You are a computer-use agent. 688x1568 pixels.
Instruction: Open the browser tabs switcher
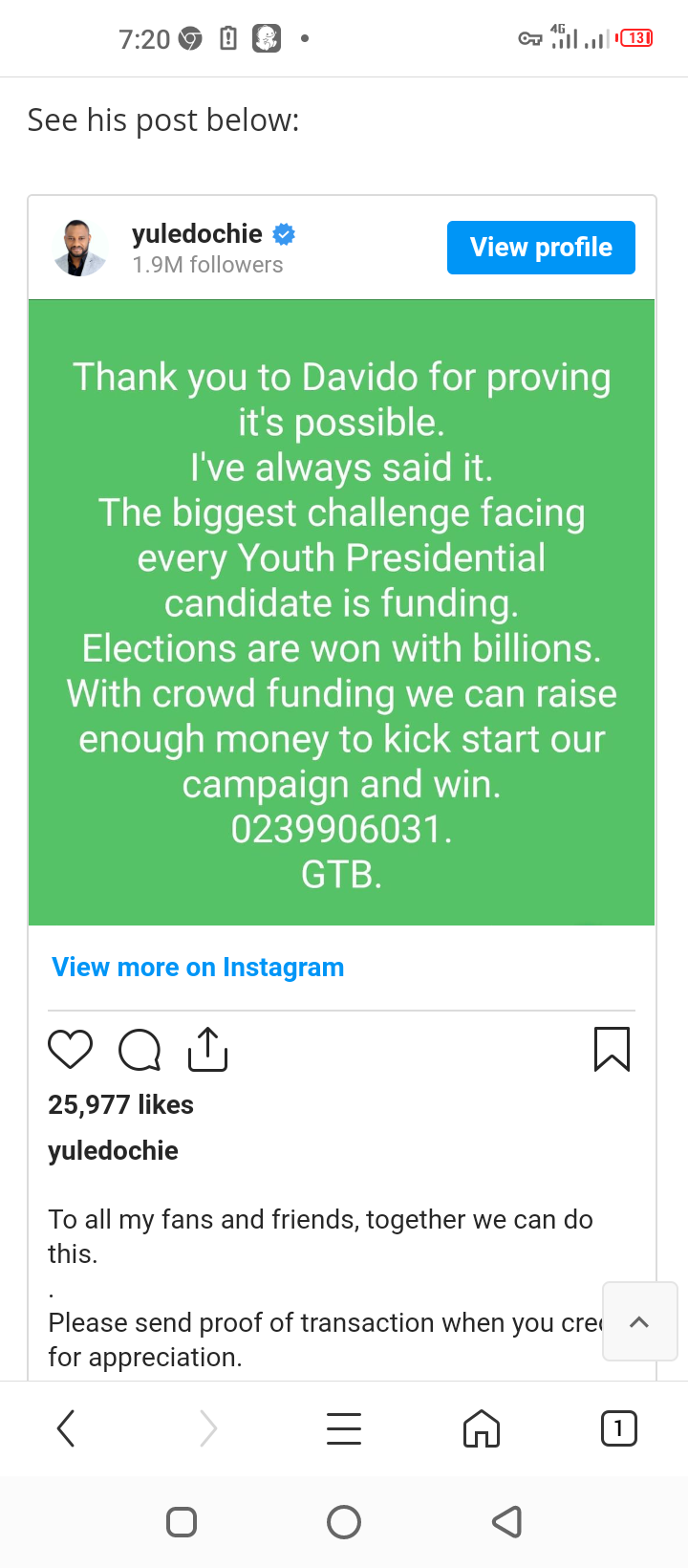click(x=618, y=1428)
